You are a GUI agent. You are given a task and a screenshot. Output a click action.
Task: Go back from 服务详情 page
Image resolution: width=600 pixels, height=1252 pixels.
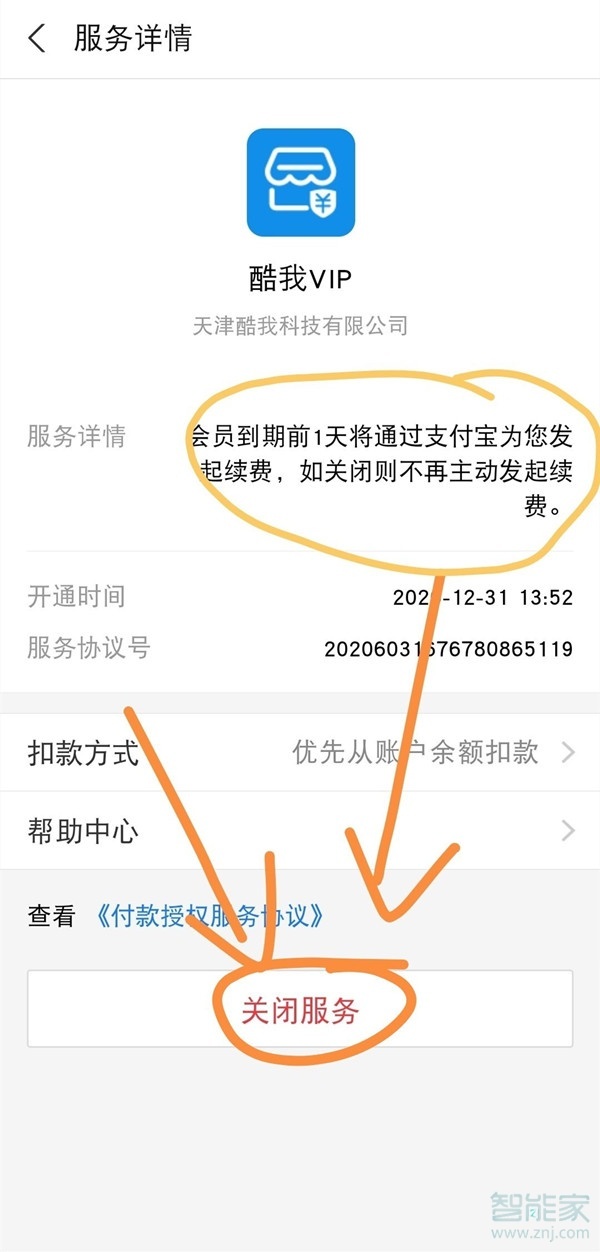tap(38, 40)
